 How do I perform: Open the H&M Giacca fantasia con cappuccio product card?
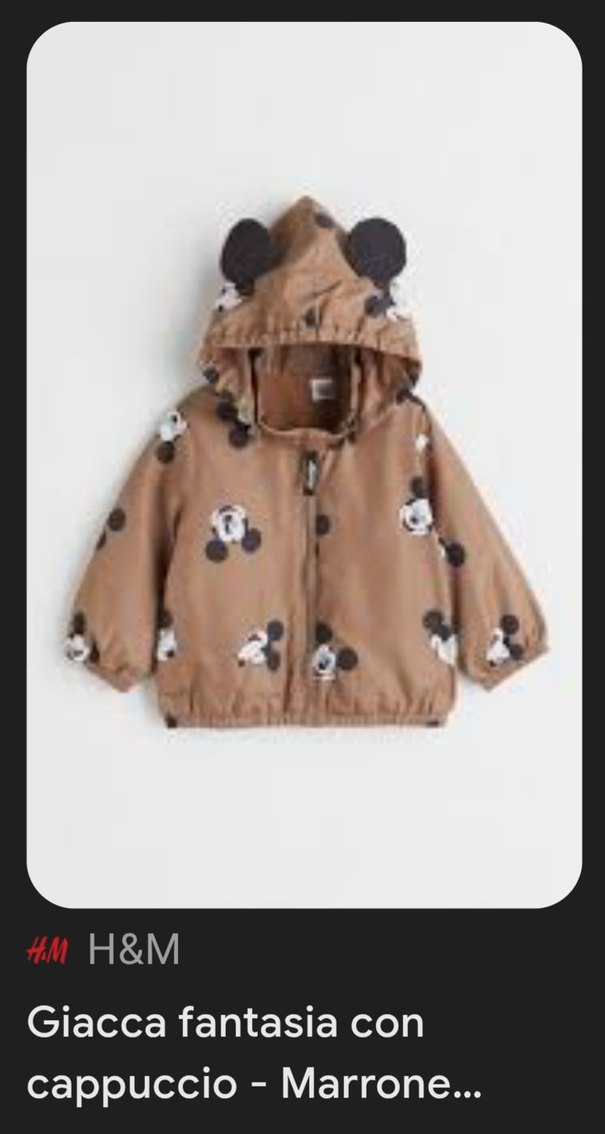coord(303,465)
